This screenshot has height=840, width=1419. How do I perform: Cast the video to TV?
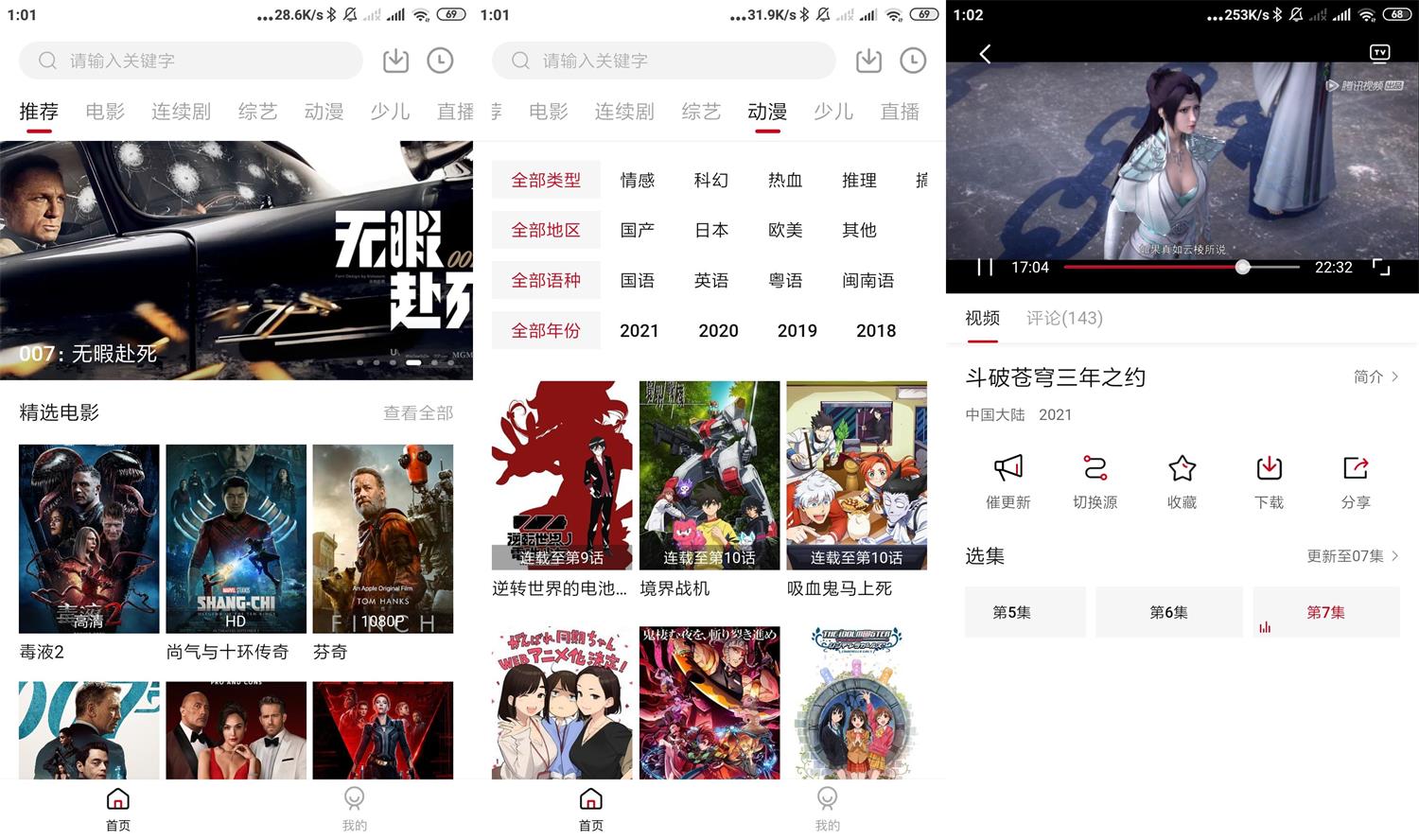[x=1379, y=53]
